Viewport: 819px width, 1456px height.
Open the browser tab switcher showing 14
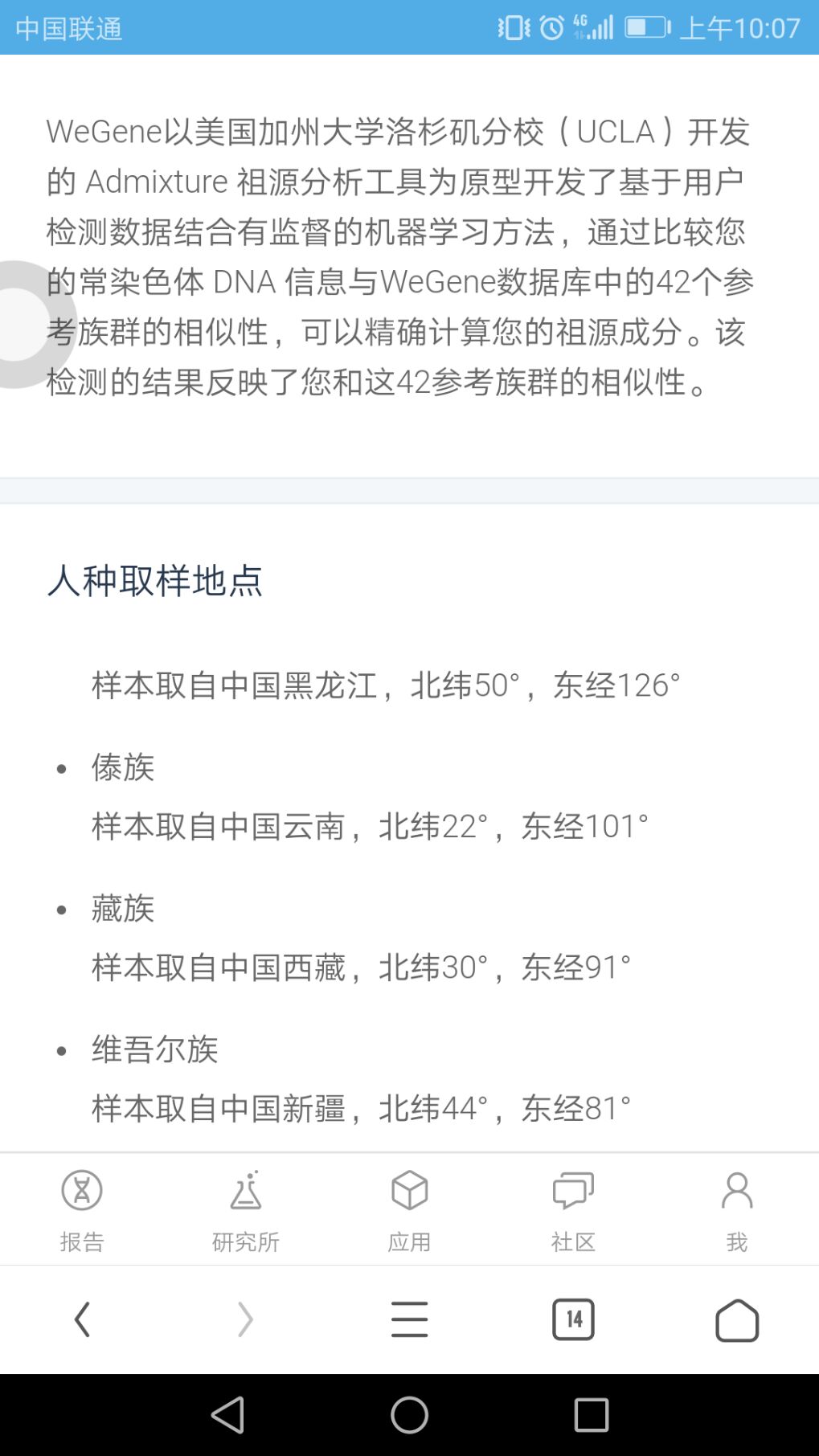pos(573,1319)
